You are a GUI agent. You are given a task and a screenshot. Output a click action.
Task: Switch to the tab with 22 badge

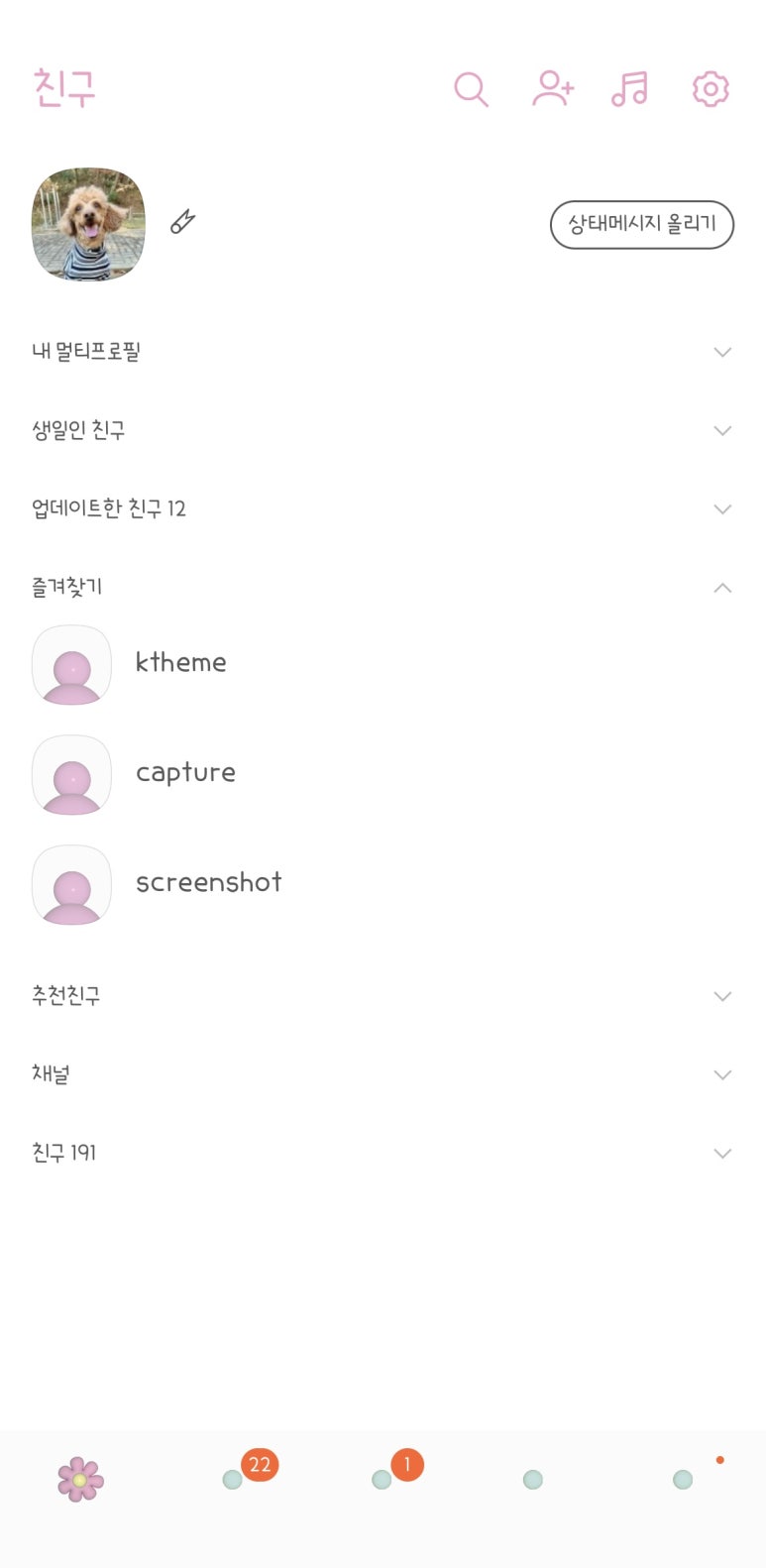[234, 1479]
